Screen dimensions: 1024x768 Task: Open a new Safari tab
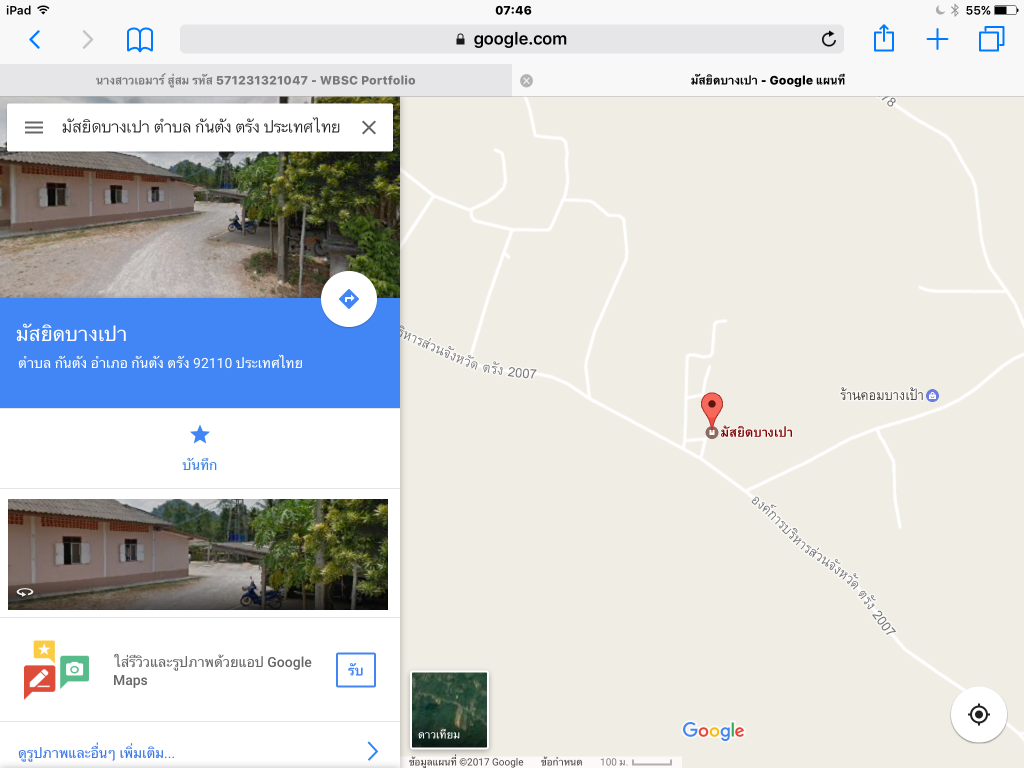[x=937, y=39]
